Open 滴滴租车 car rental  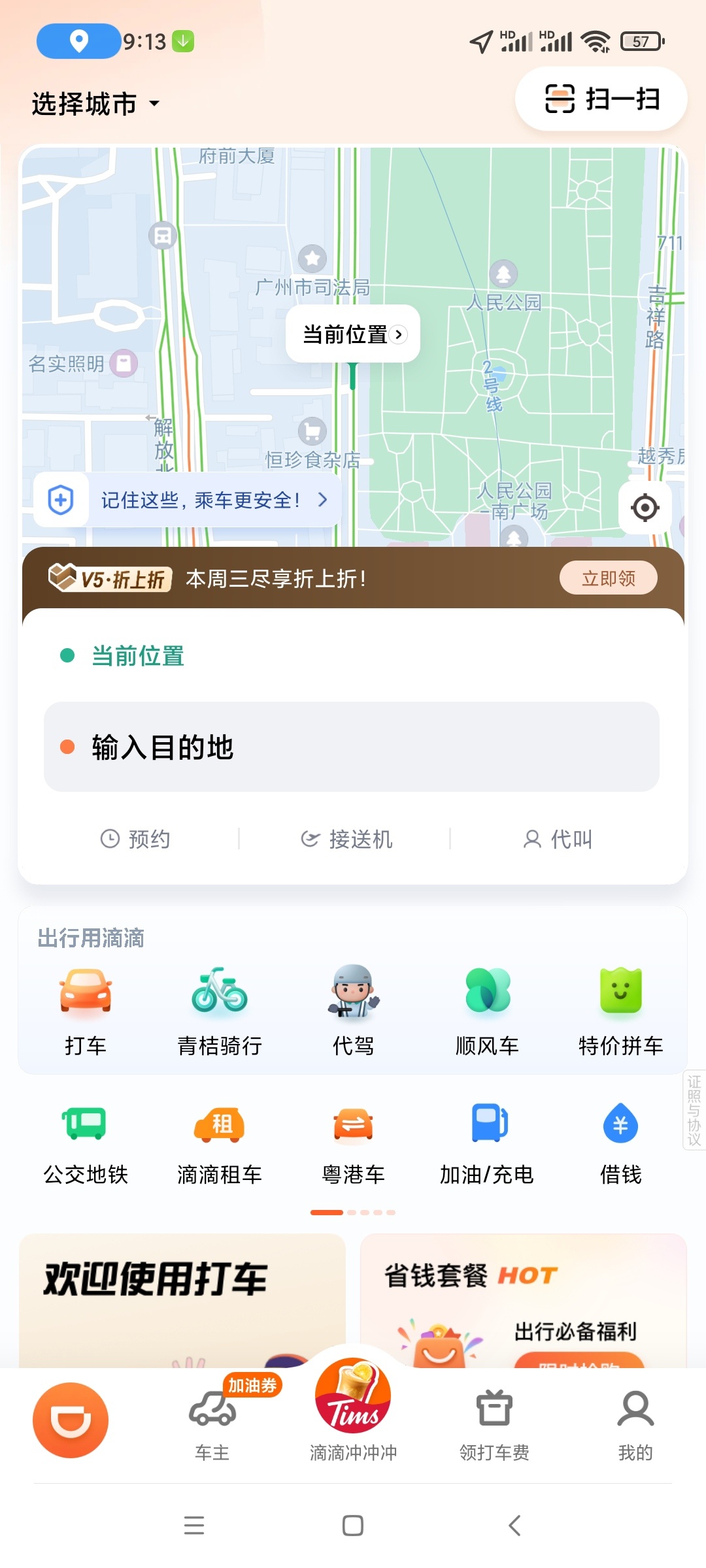coord(220,1143)
